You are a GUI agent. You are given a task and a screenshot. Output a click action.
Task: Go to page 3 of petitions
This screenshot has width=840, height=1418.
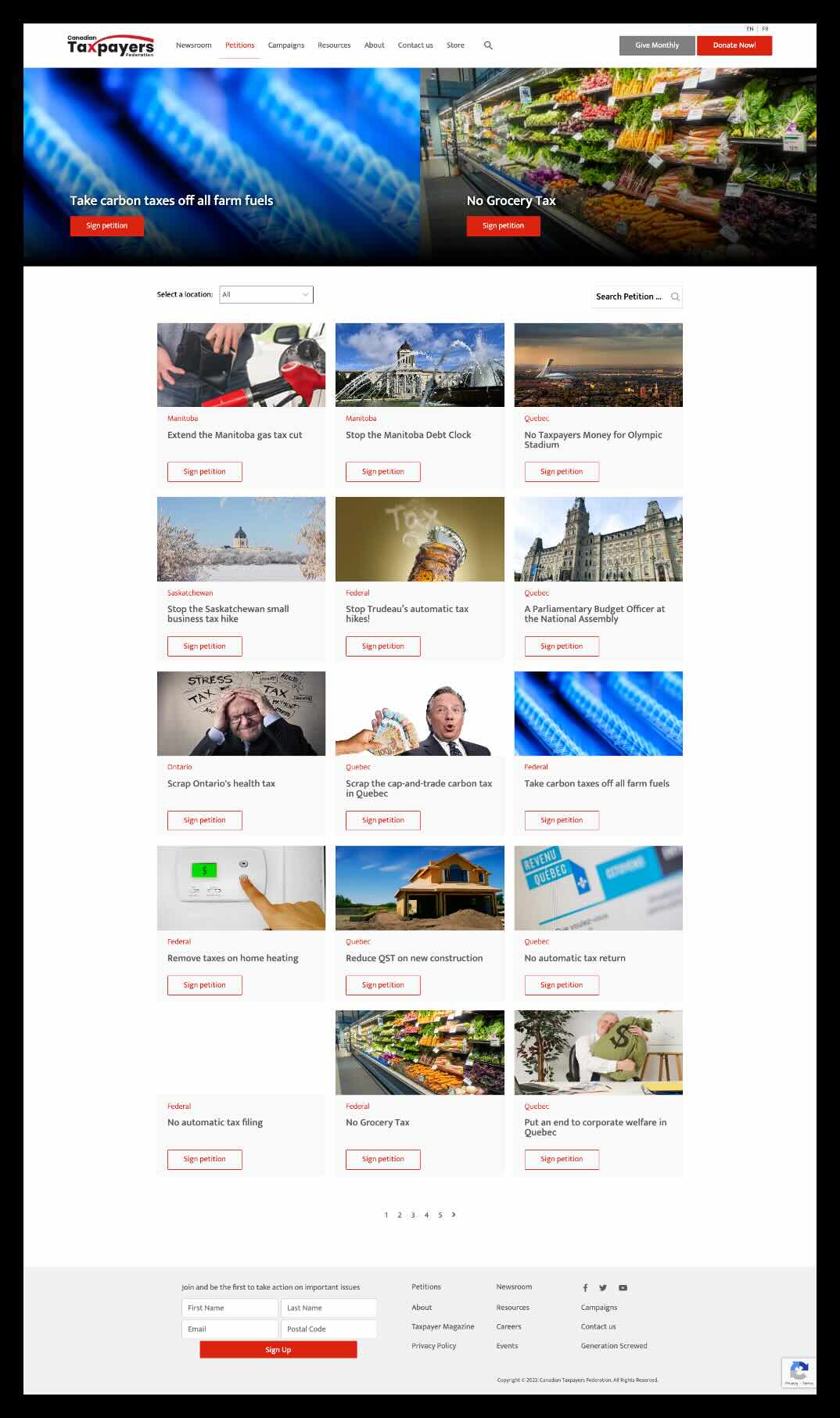point(413,1215)
